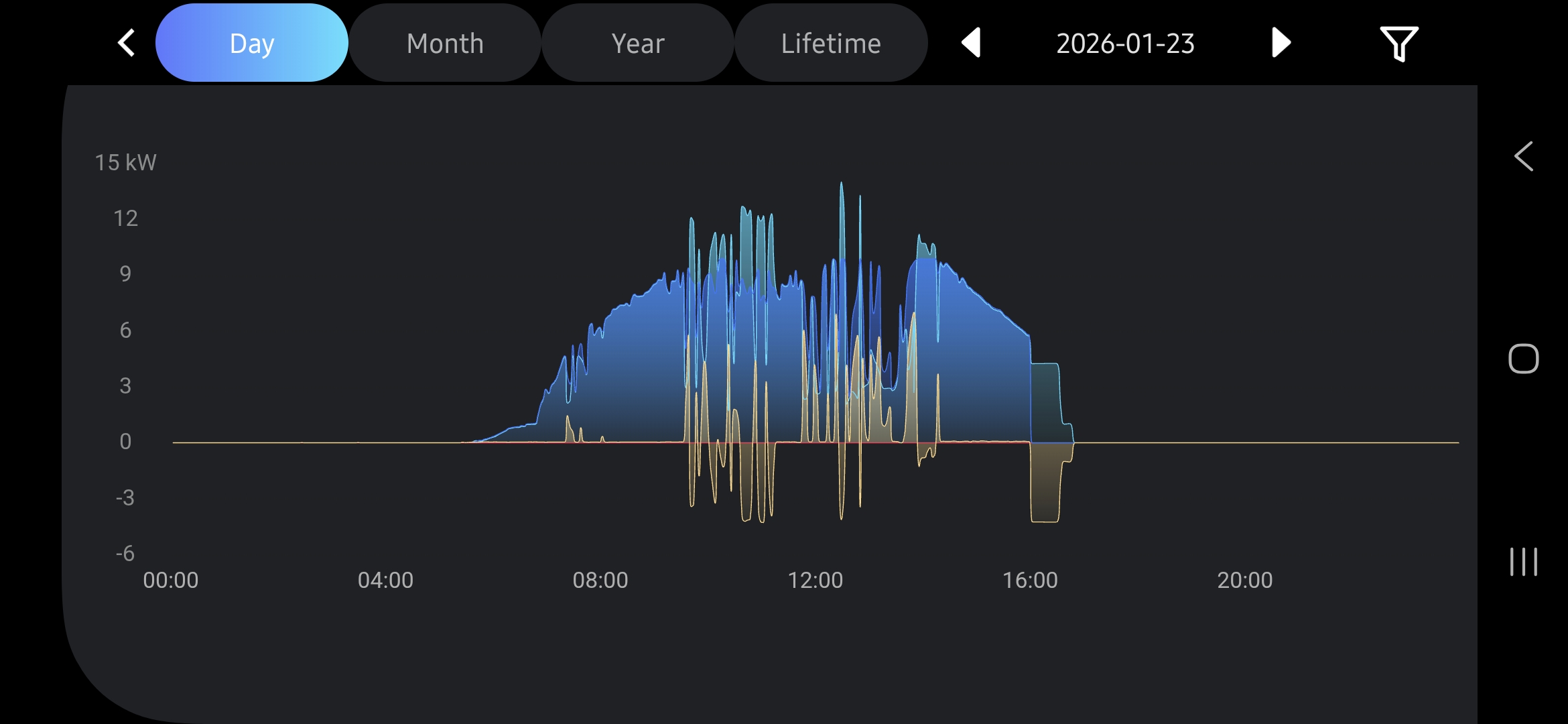Go back using the top-left arrow

126,43
